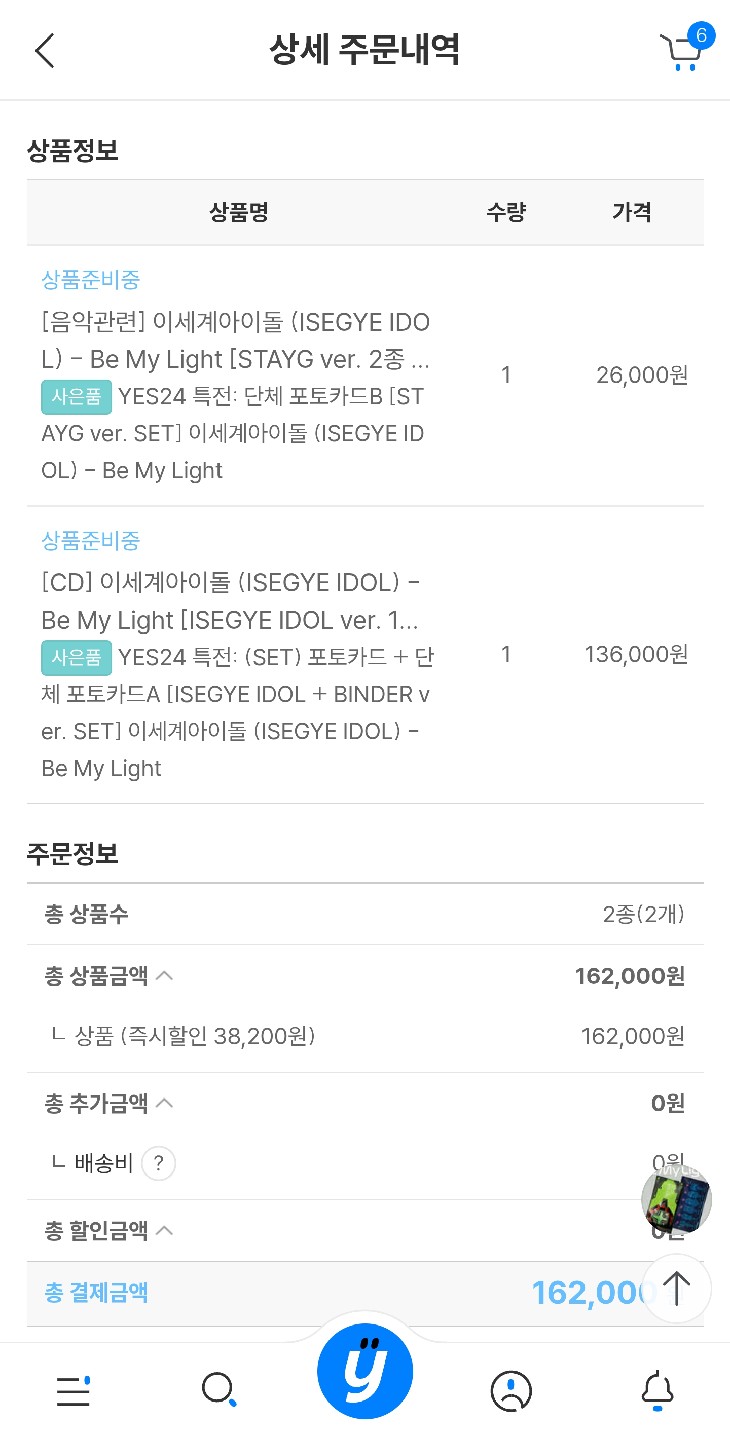Collapse the 총 할인금액 section

point(165,1230)
